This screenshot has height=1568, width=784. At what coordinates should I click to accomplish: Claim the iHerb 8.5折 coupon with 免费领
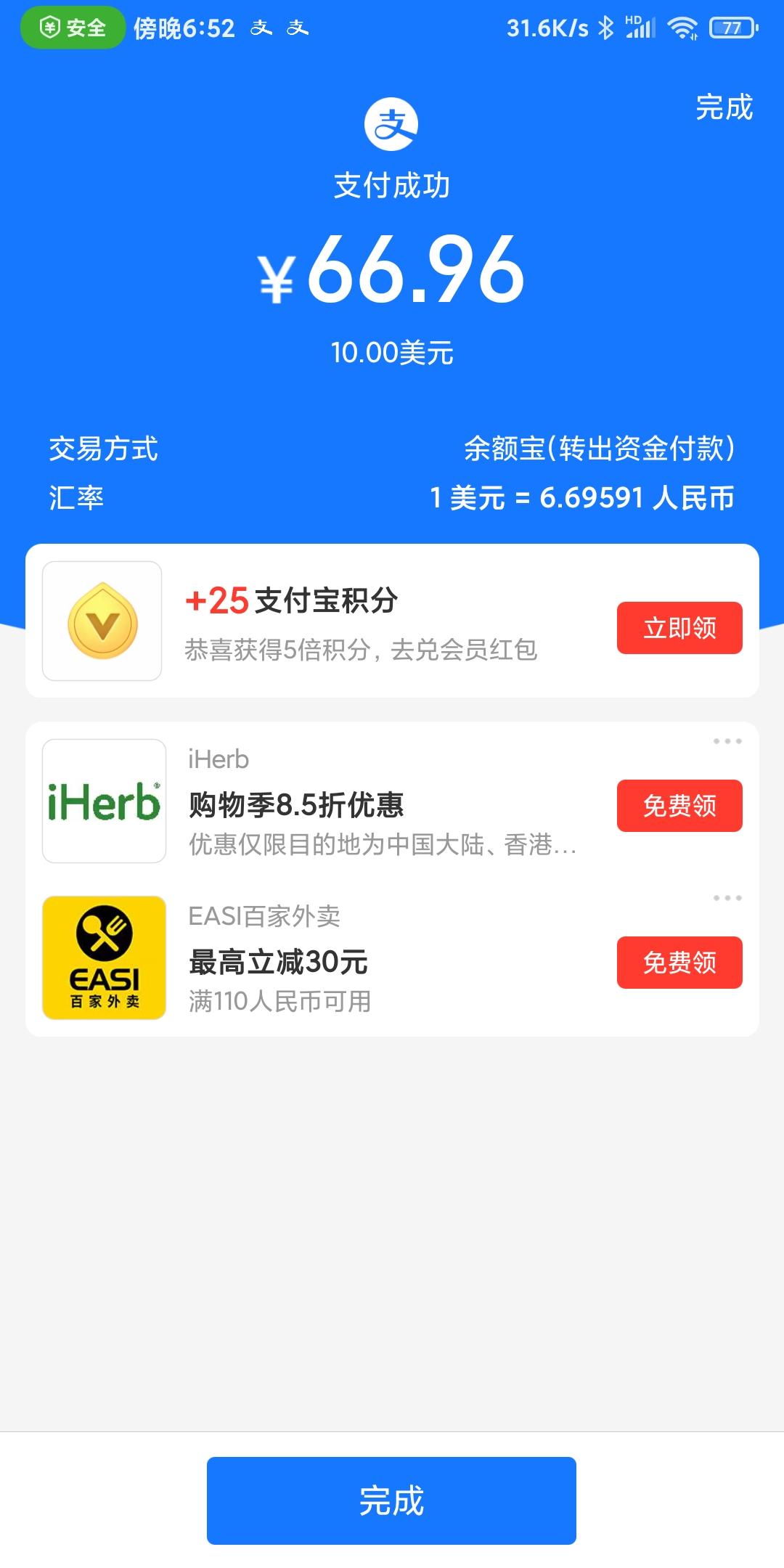click(679, 806)
